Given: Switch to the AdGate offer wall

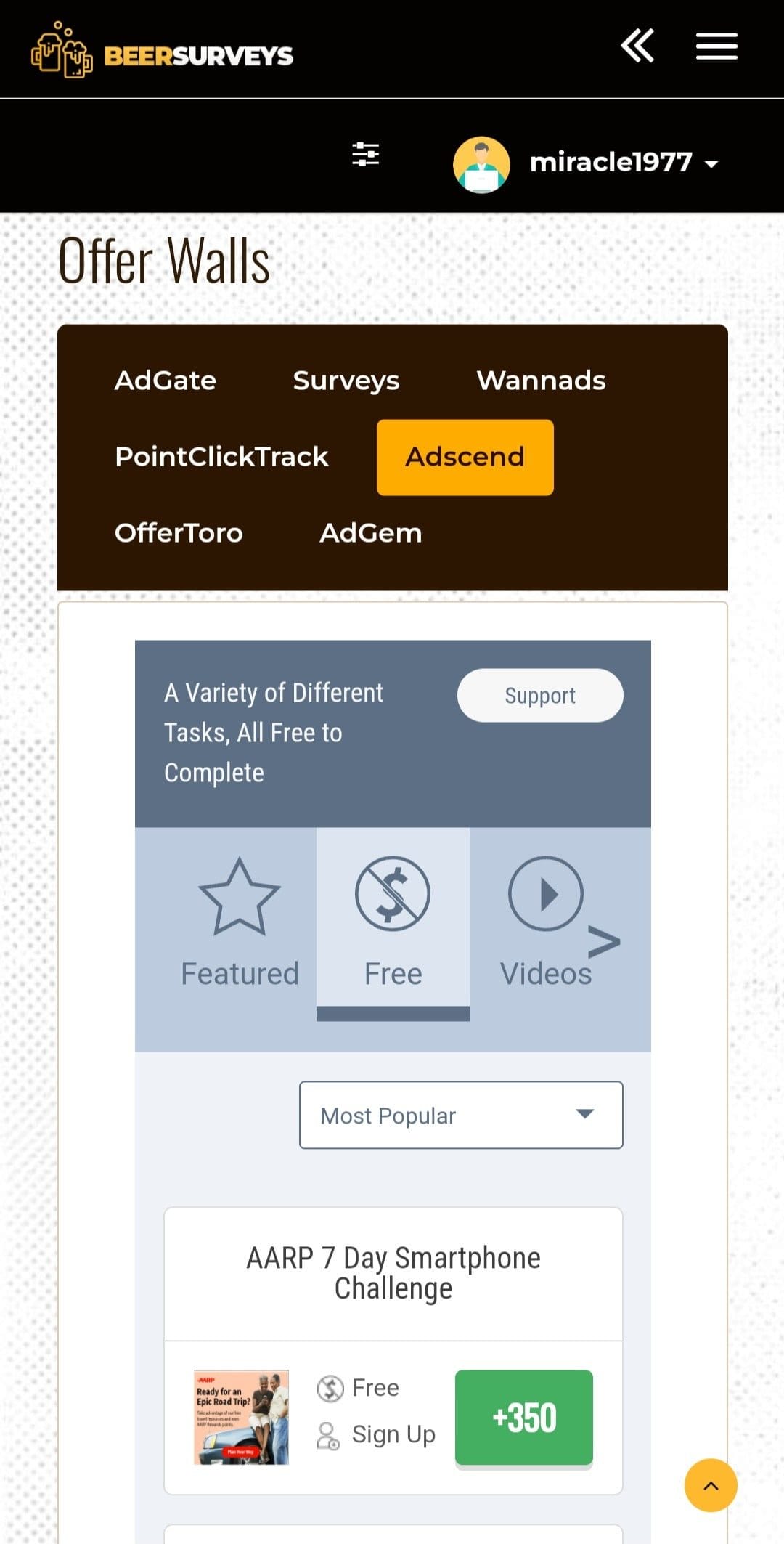Looking at the screenshot, I should [166, 381].
